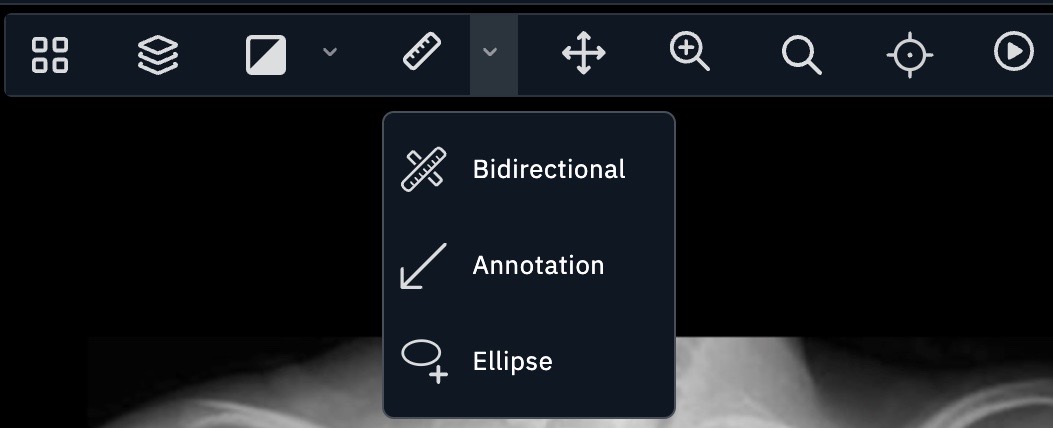Open the stacked layers tool

pyautogui.click(x=158, y=54)
